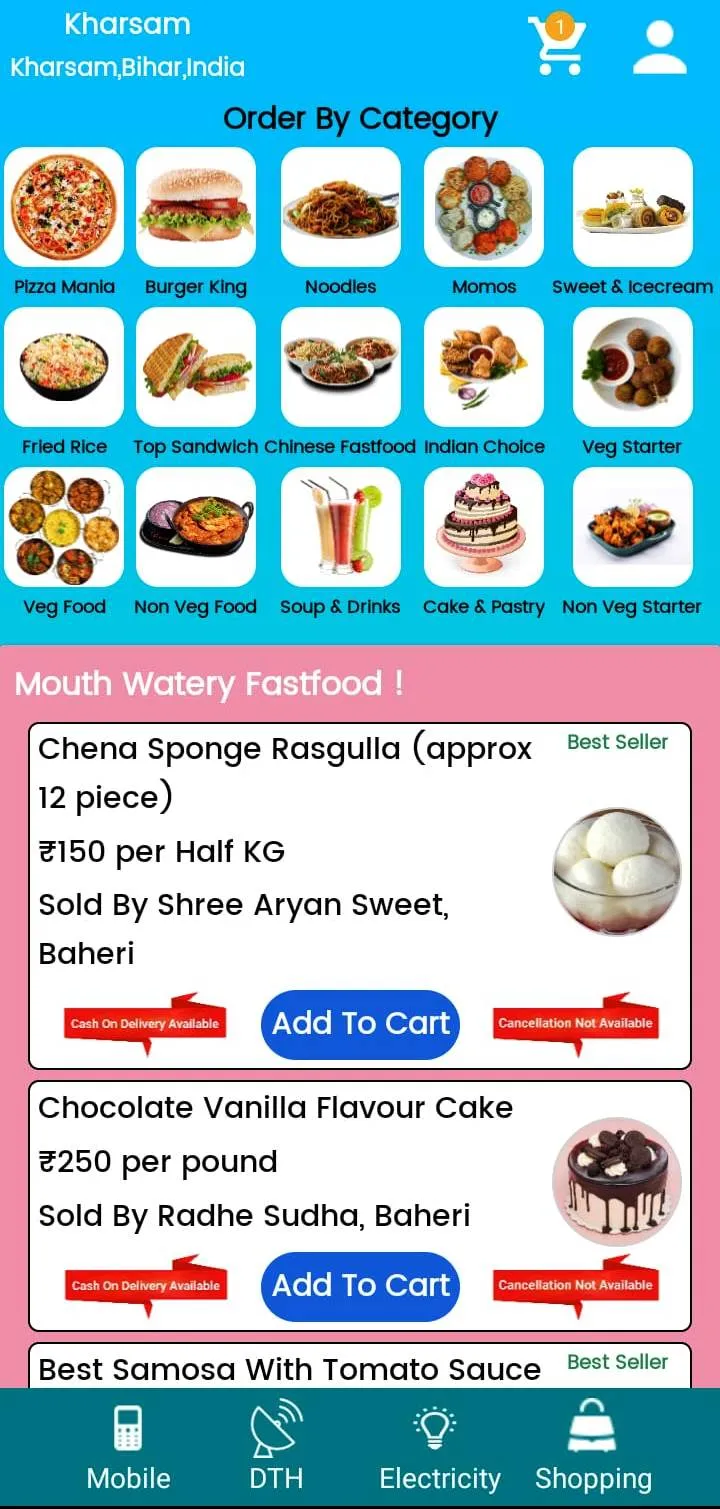Screen dimensions: 720x1509
Task: Open the shopping cart
Action: 557,46
